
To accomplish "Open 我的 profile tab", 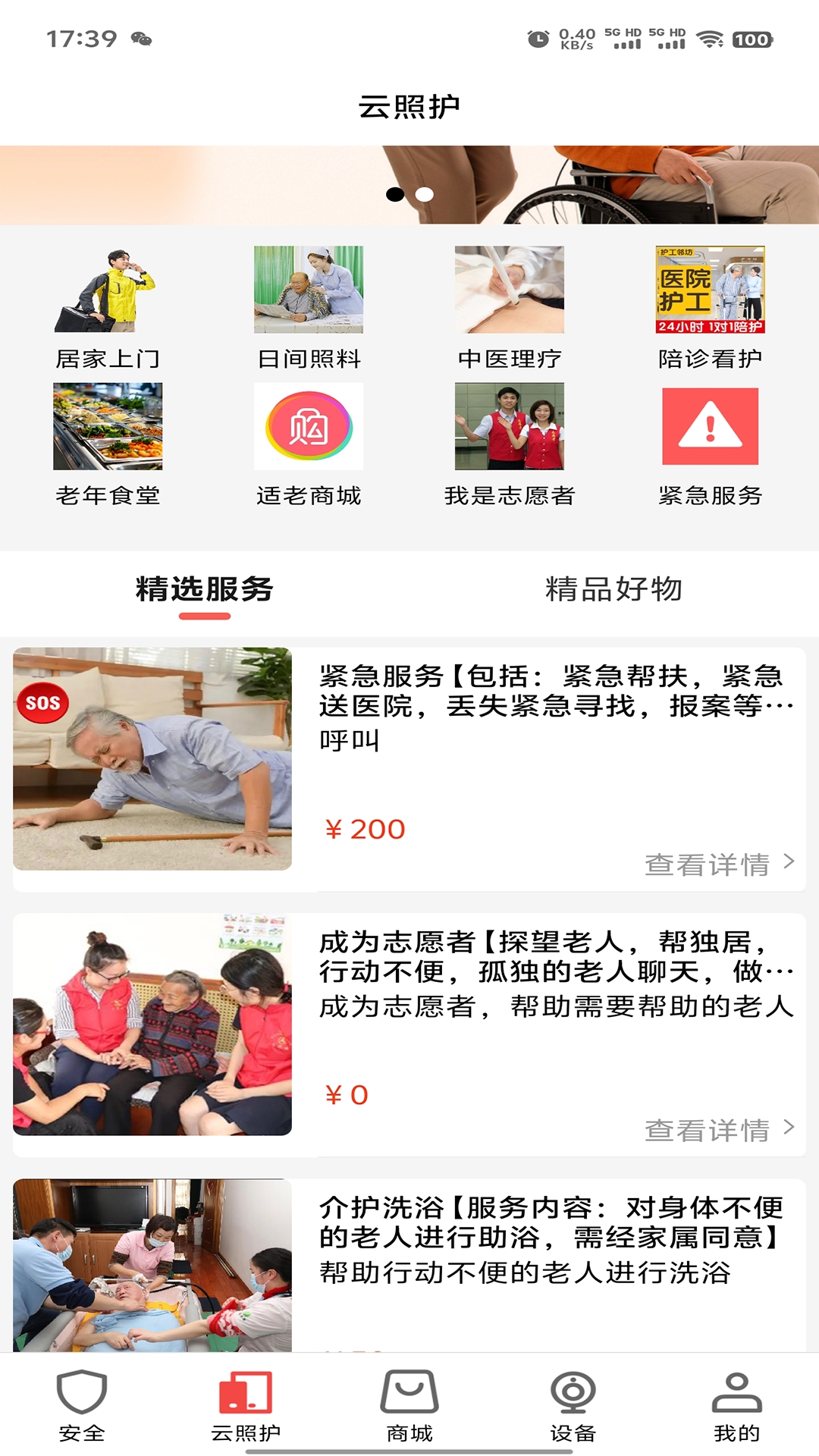I will [x=736, y=1404].
